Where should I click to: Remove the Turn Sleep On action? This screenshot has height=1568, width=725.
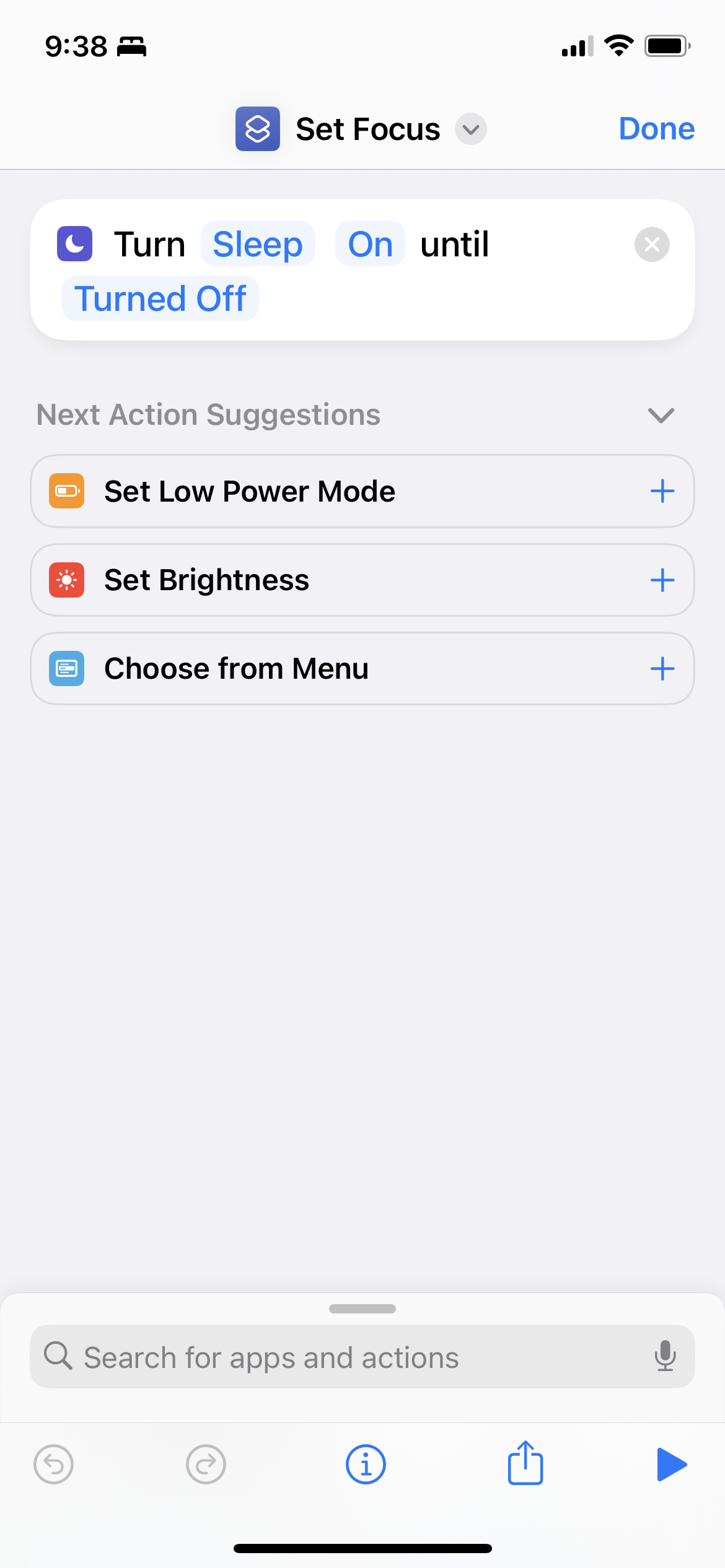(x=651, y=244)
